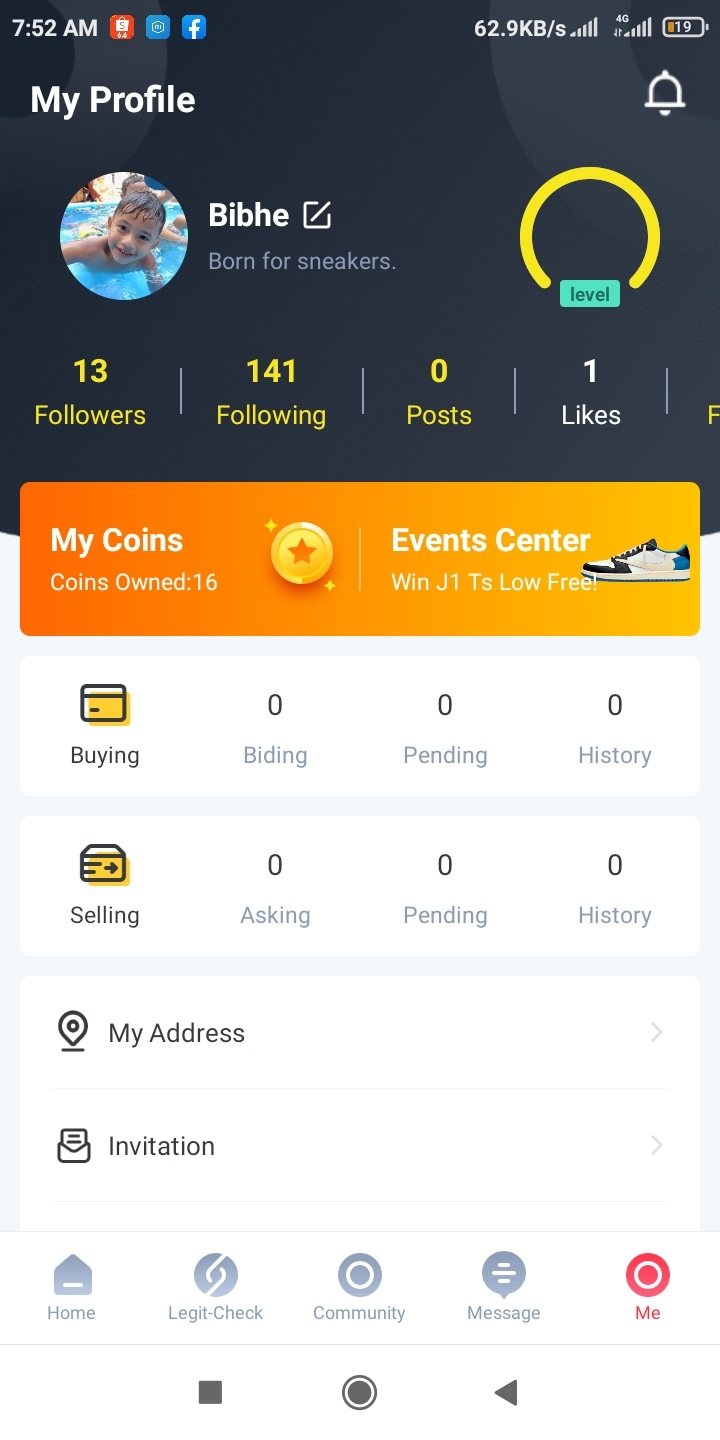The height and width of the screenshot is (1440, 720).
Task: Switch to the Legit-Check tab
Action: coord(215,1288)
